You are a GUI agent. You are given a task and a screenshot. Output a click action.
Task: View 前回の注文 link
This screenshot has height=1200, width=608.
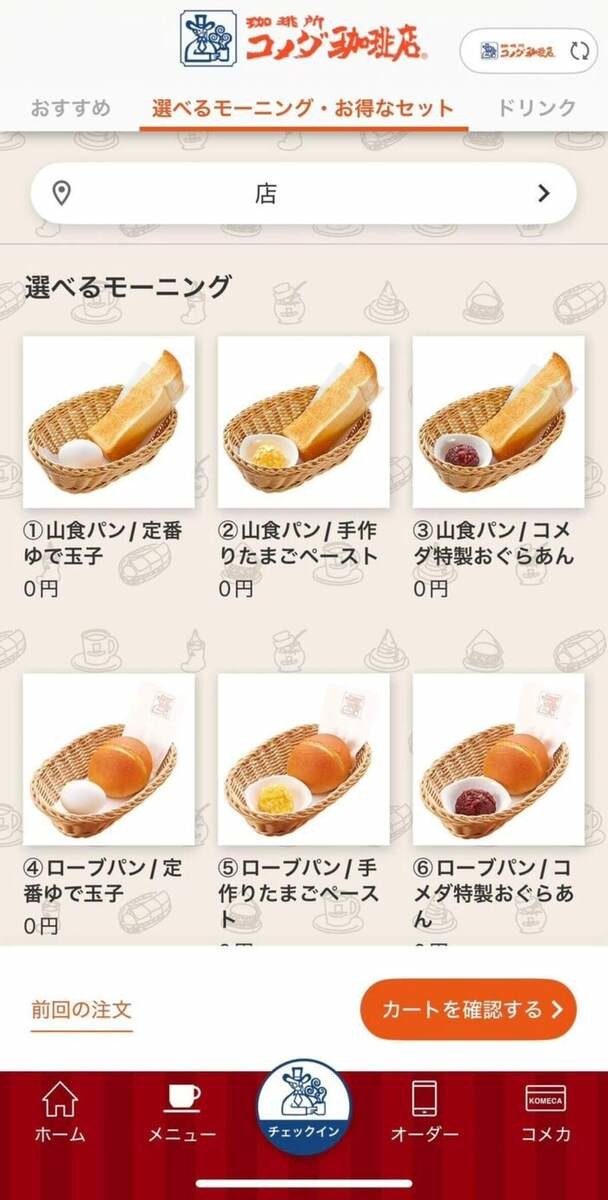81,1009
